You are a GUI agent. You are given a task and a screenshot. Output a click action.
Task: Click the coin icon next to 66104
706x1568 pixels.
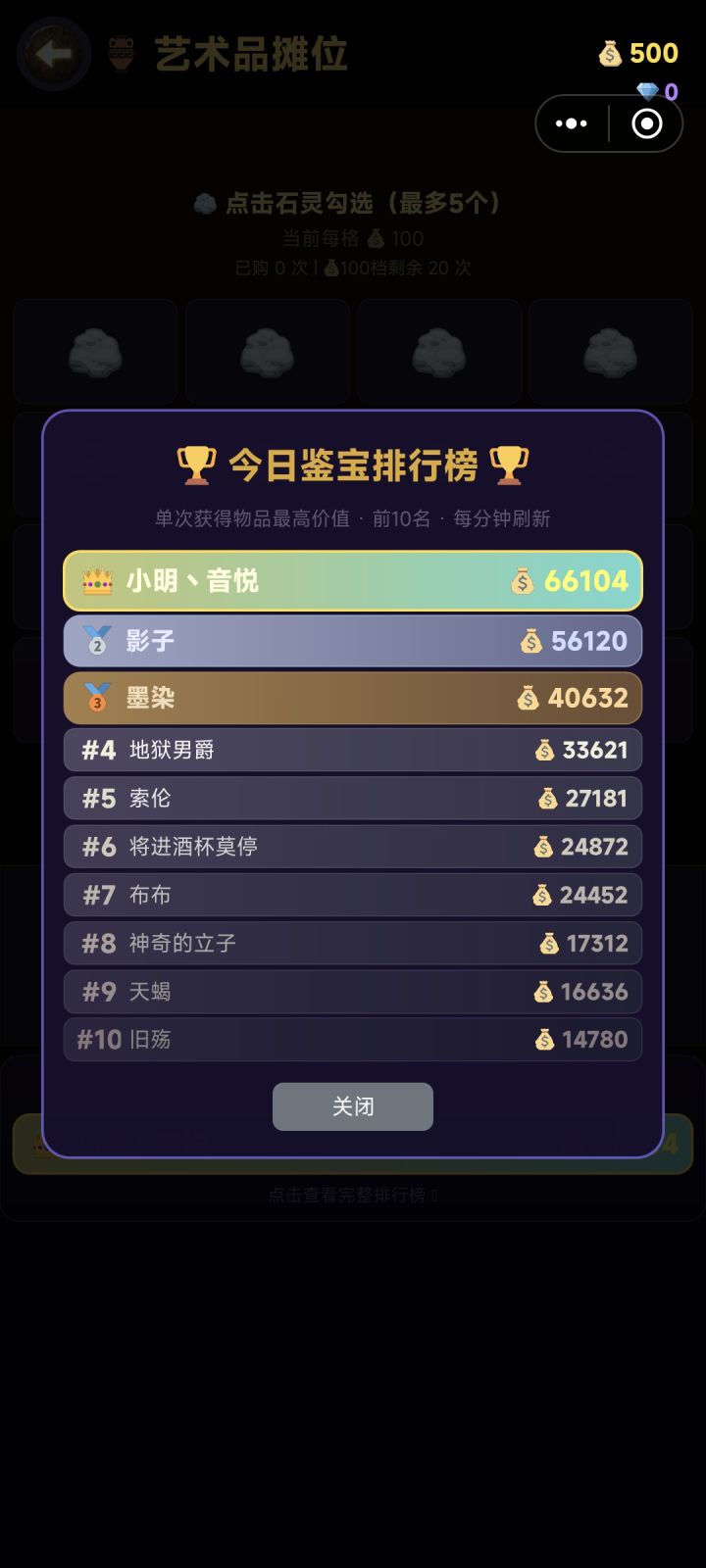[x=522, y=581]
